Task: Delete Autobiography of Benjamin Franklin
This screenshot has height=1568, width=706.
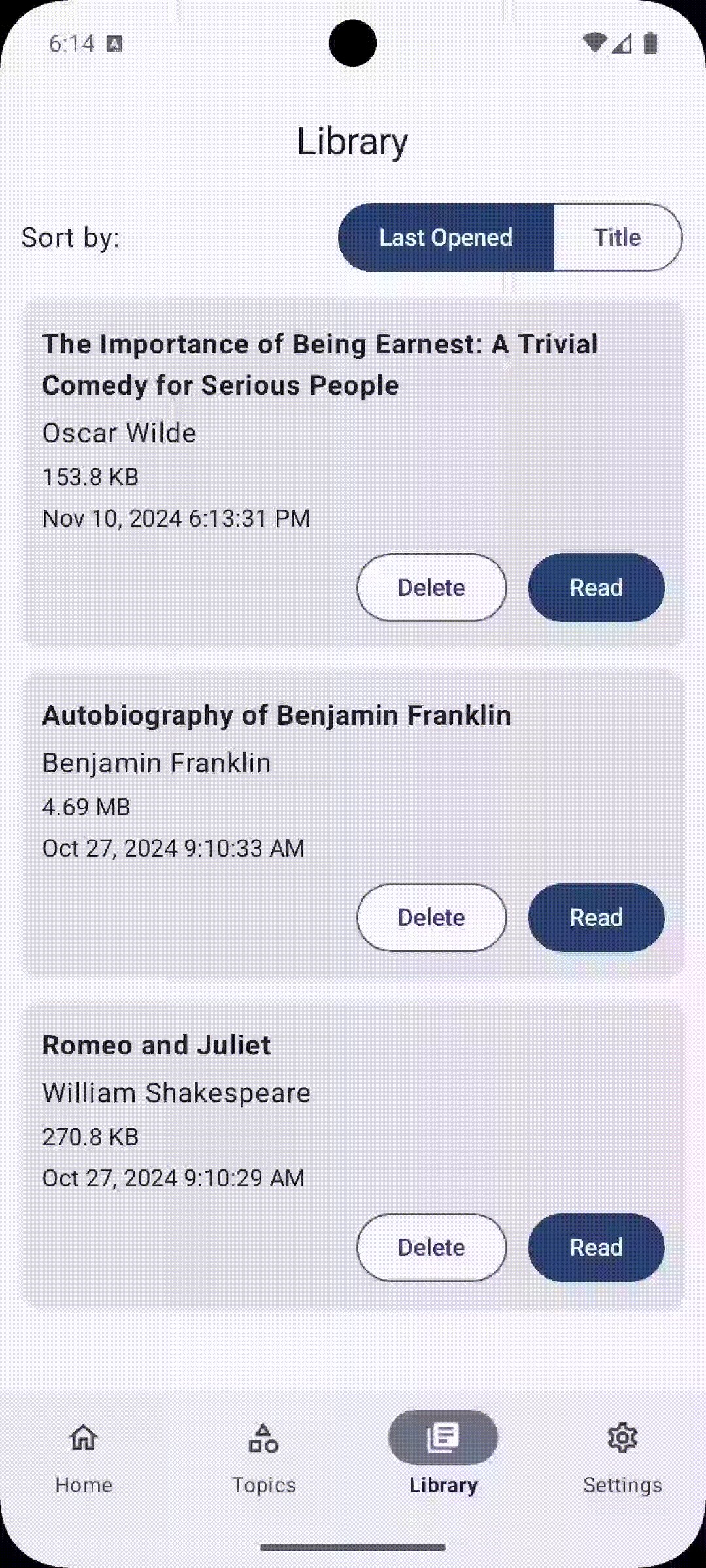Action: pos(431,917)
